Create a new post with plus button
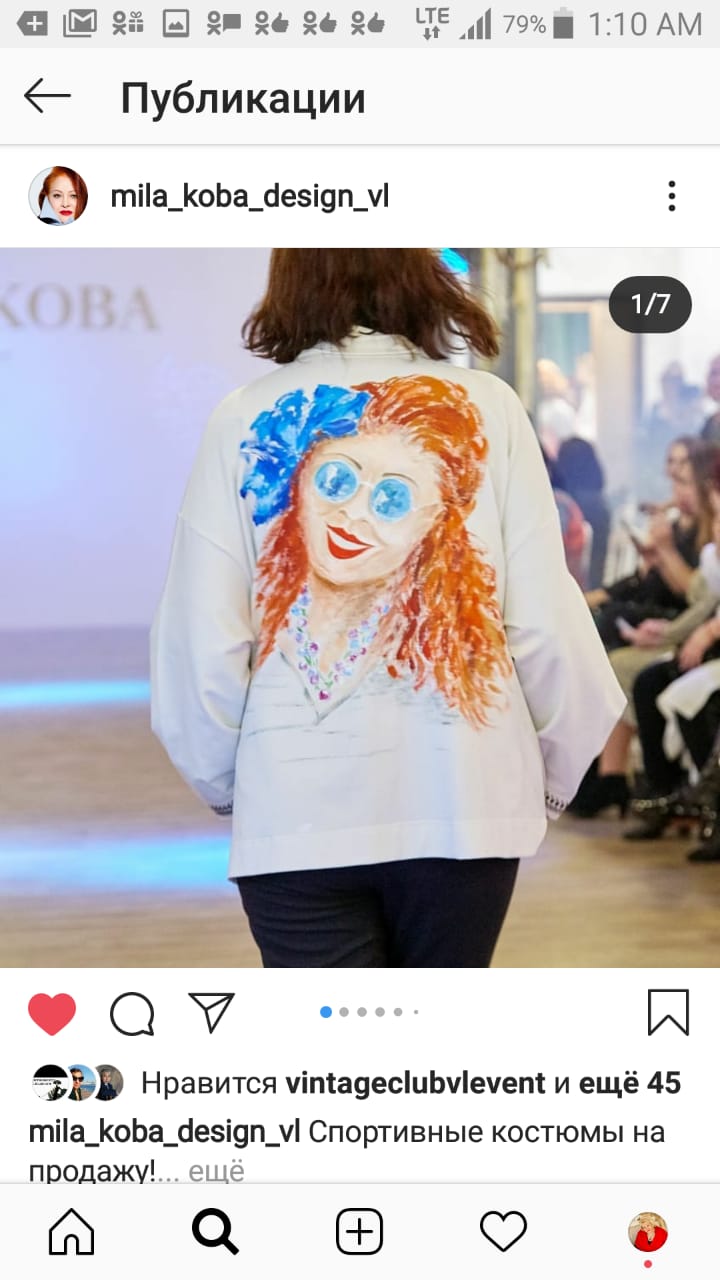Viewport: 720px width, 1280px height. pyautogui.click(x=359, y=1231)
